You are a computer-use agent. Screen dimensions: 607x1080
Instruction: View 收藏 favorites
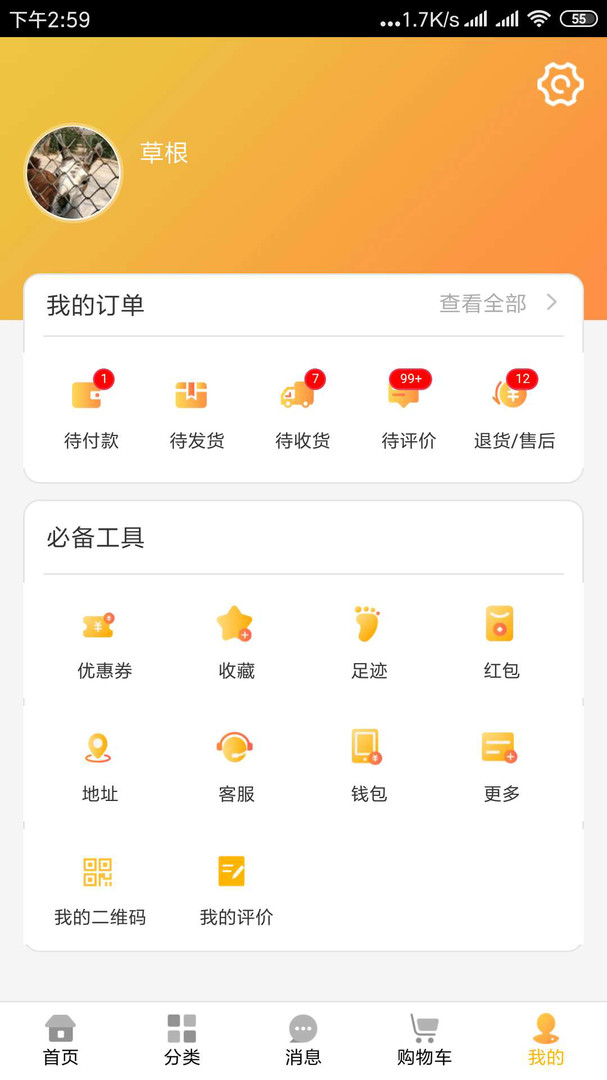[236, 642]
